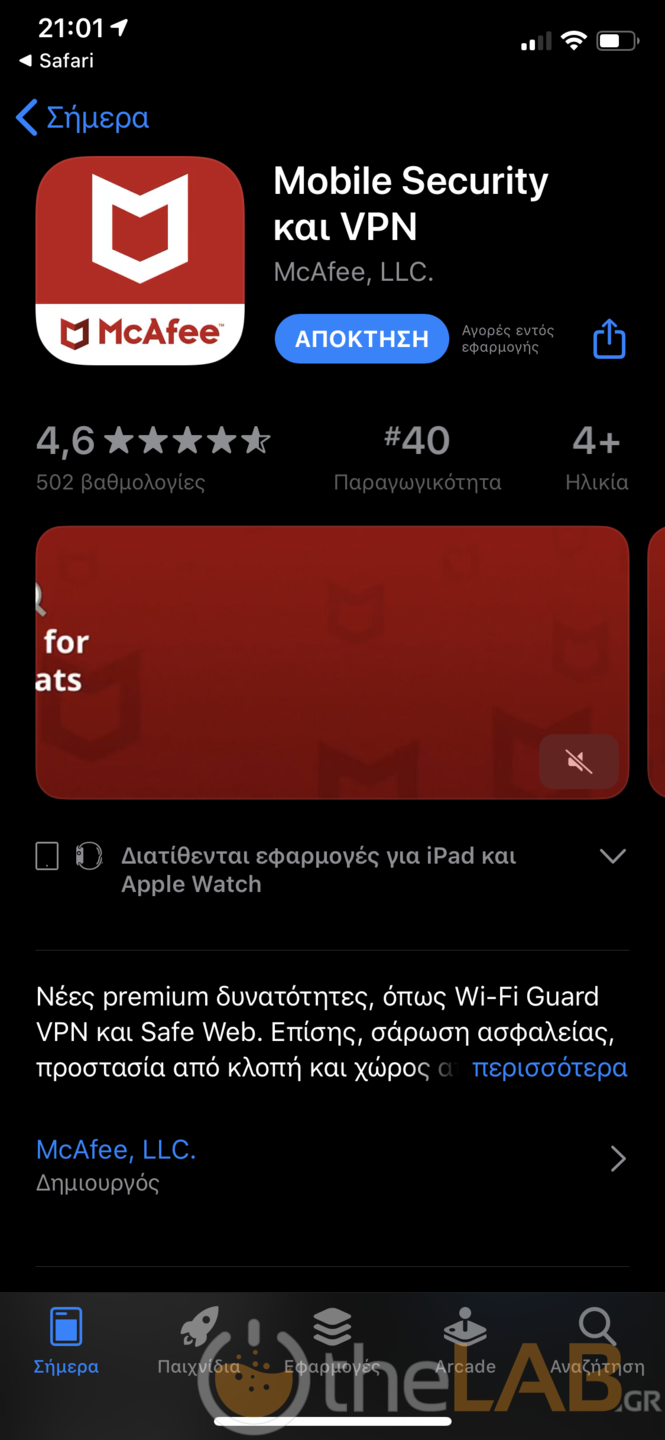Open the Εφαρμογές tab
665x1440 pixels.
(x=332, y=1340)
